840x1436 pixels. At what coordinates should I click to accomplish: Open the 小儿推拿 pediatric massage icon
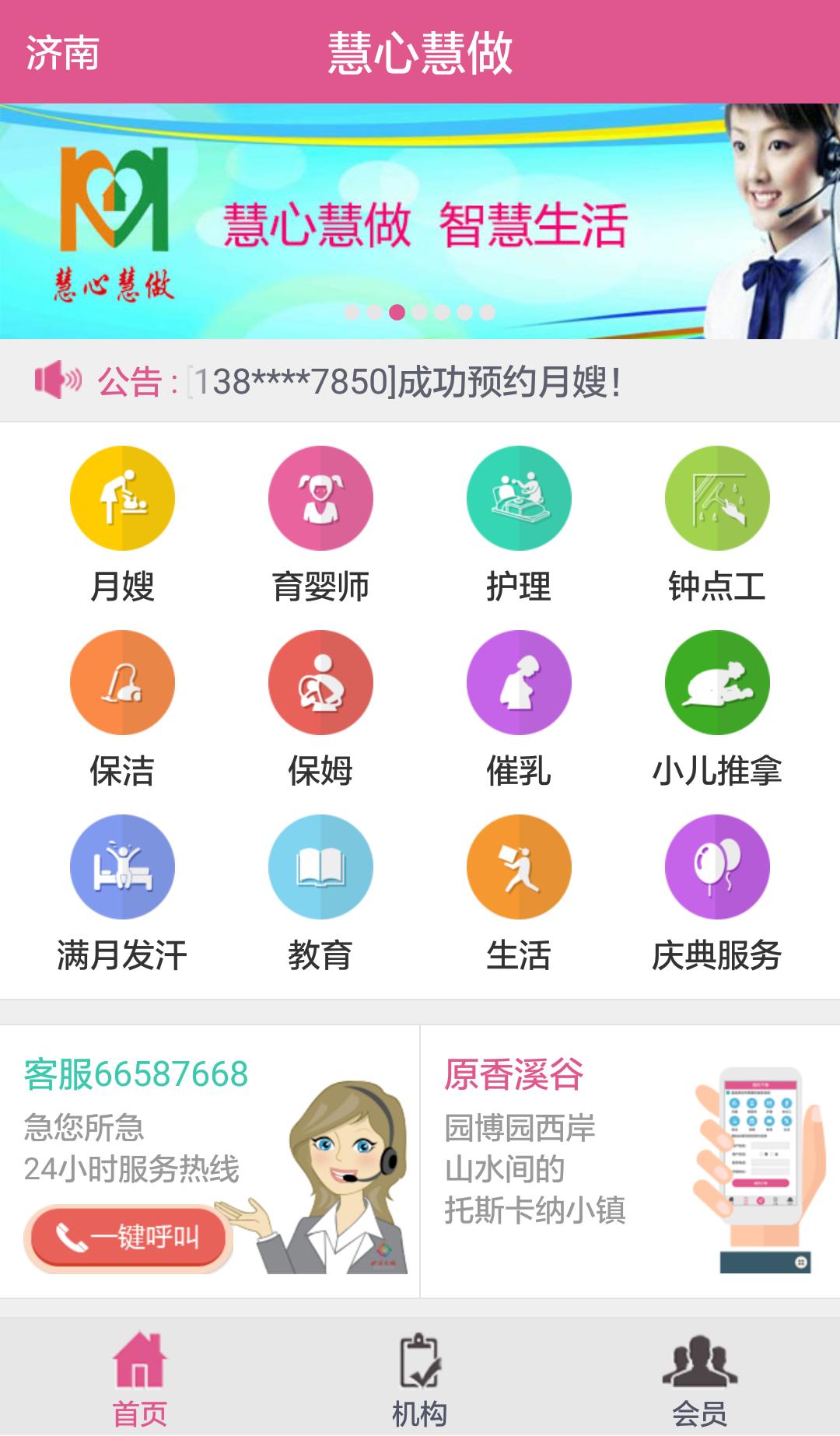(717, 683)
